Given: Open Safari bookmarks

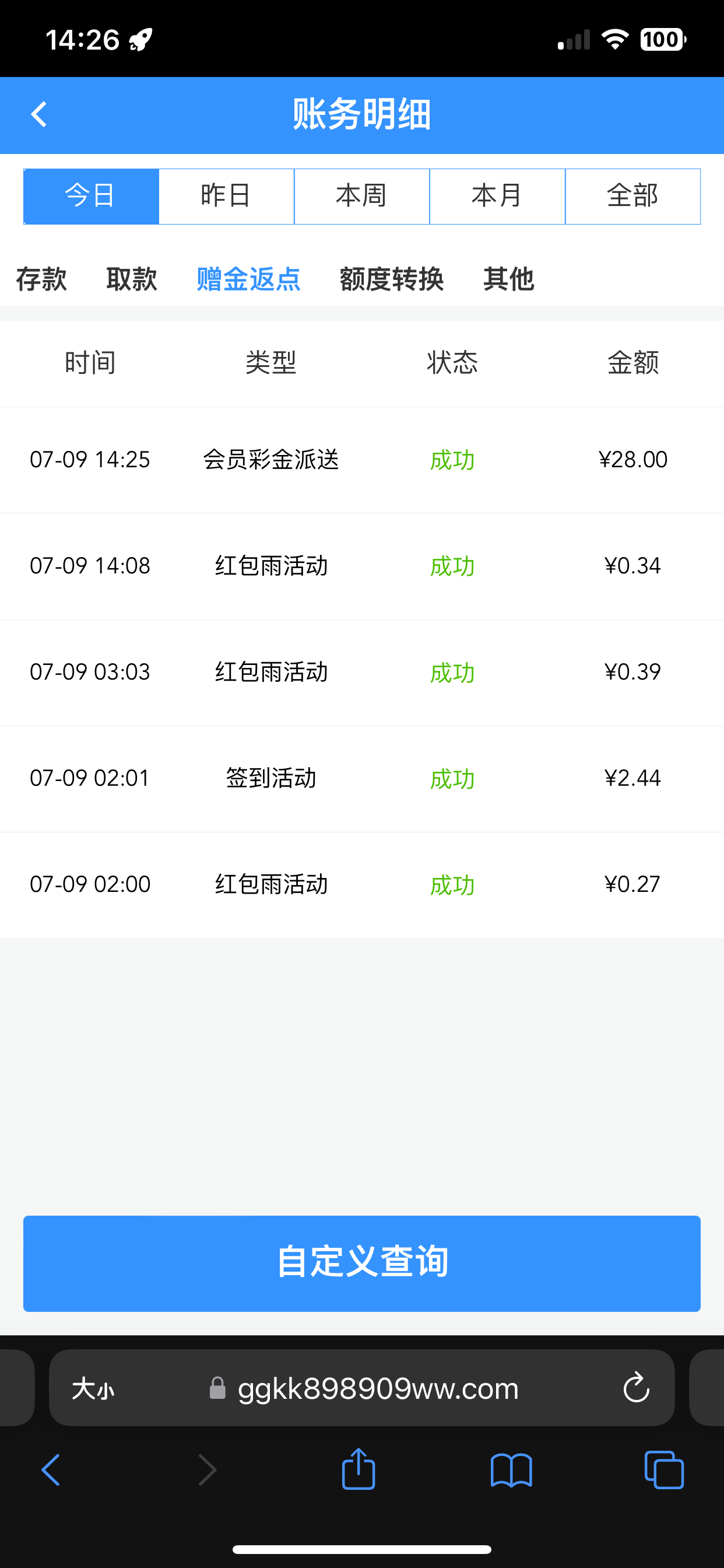Looking at the screenshot, I should coord(511,1470).
